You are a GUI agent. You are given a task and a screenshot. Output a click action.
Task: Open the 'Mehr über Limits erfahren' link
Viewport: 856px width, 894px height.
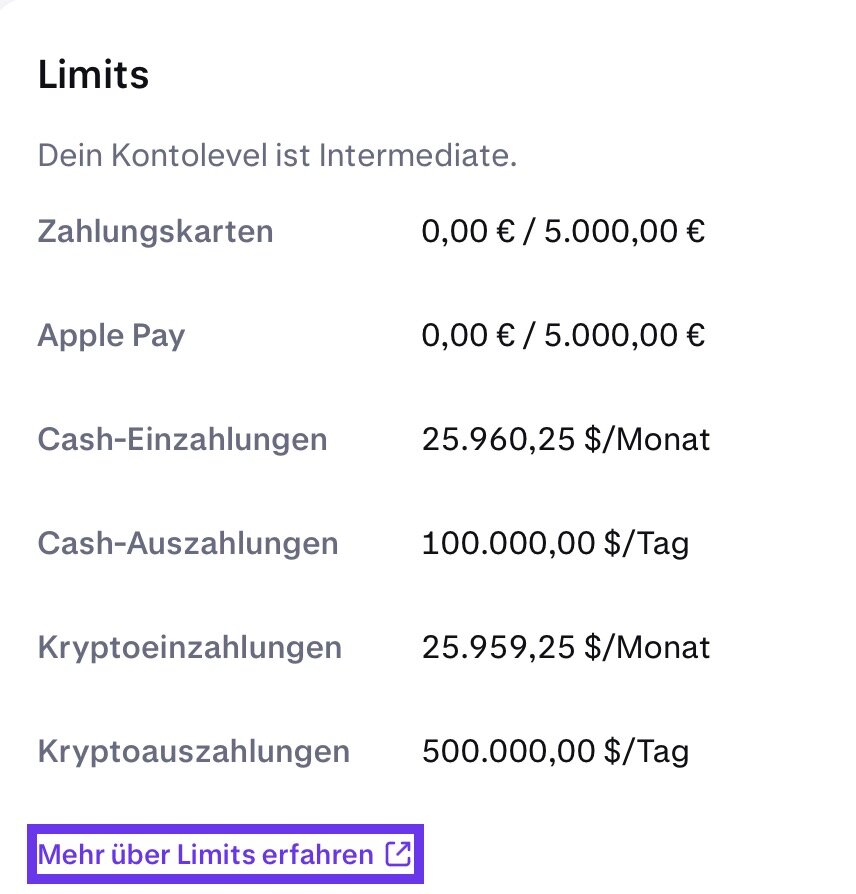coord(224,855)
